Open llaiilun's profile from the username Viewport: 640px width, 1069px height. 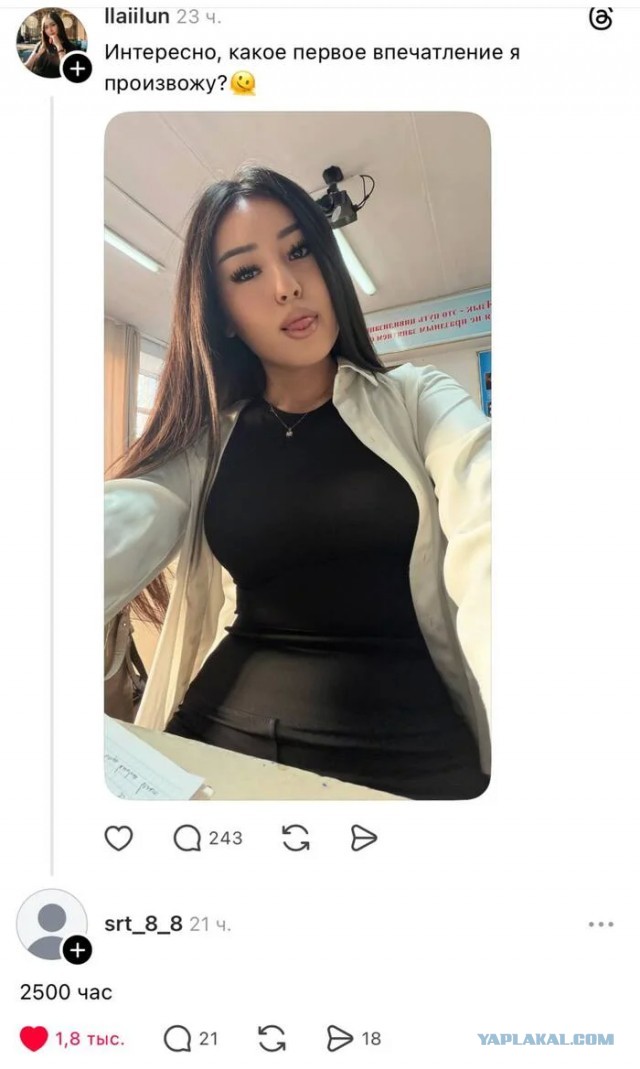[x=137, y=17]
